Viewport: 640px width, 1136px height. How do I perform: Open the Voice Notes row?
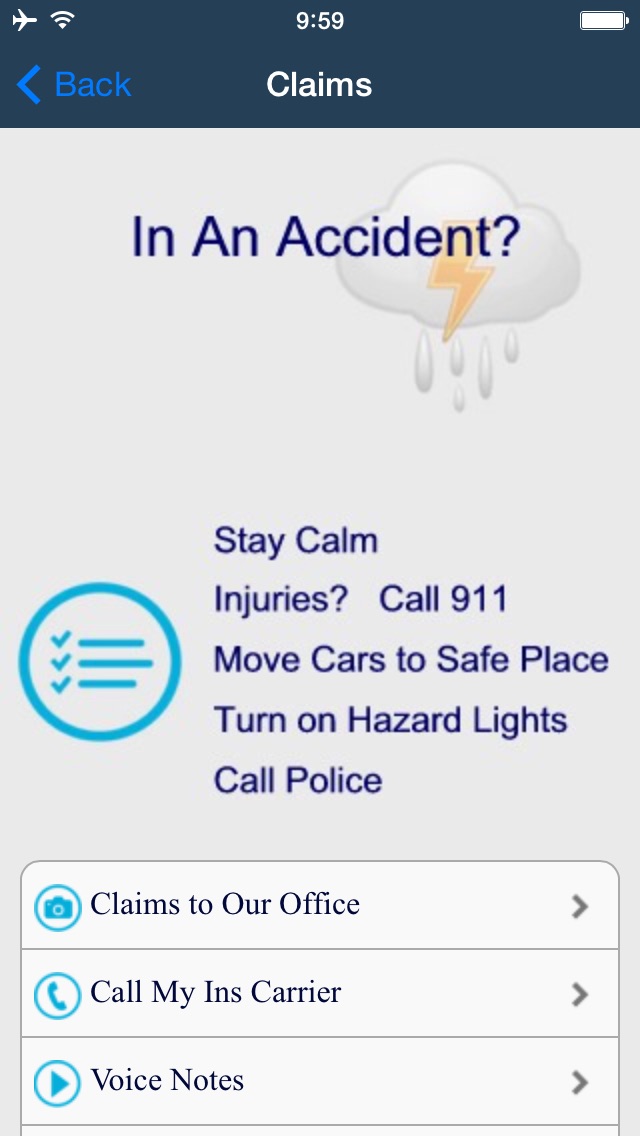click(x=320, y=1081)
